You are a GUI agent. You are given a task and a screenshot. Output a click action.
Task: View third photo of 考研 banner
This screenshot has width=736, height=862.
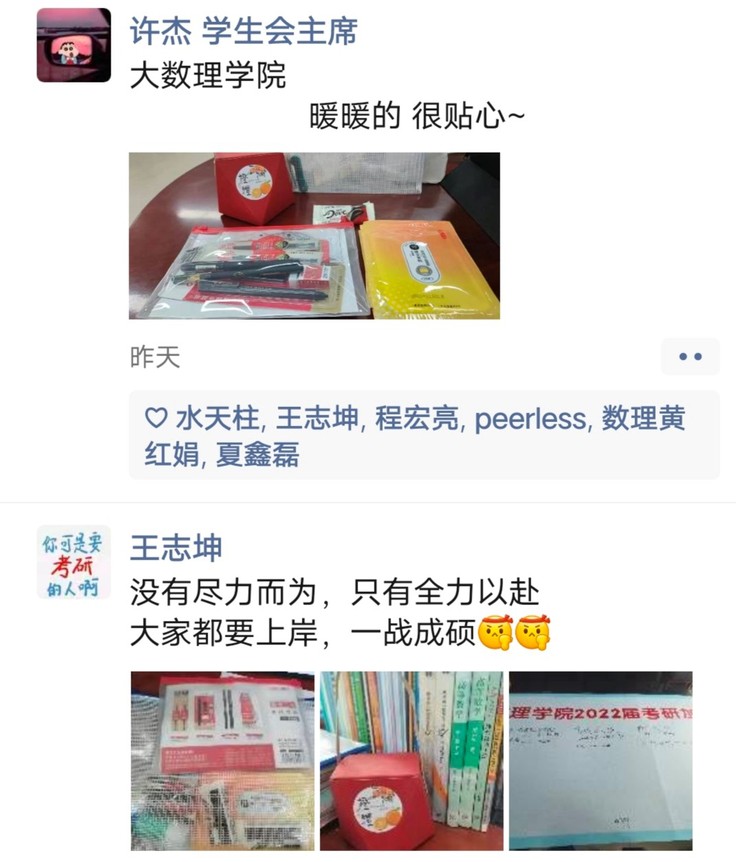[x=600, y=760]
